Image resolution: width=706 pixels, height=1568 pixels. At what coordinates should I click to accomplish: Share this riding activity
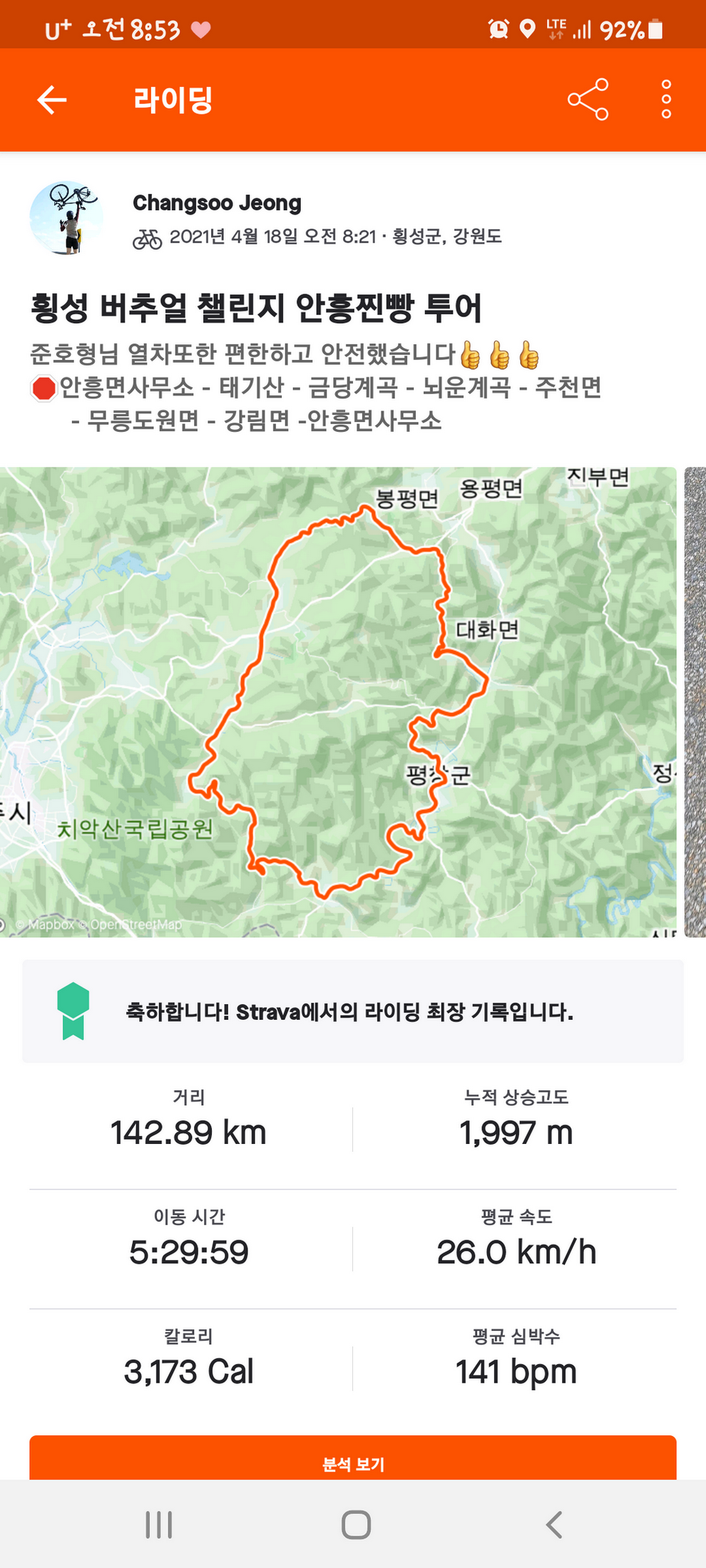coord(588,100)
